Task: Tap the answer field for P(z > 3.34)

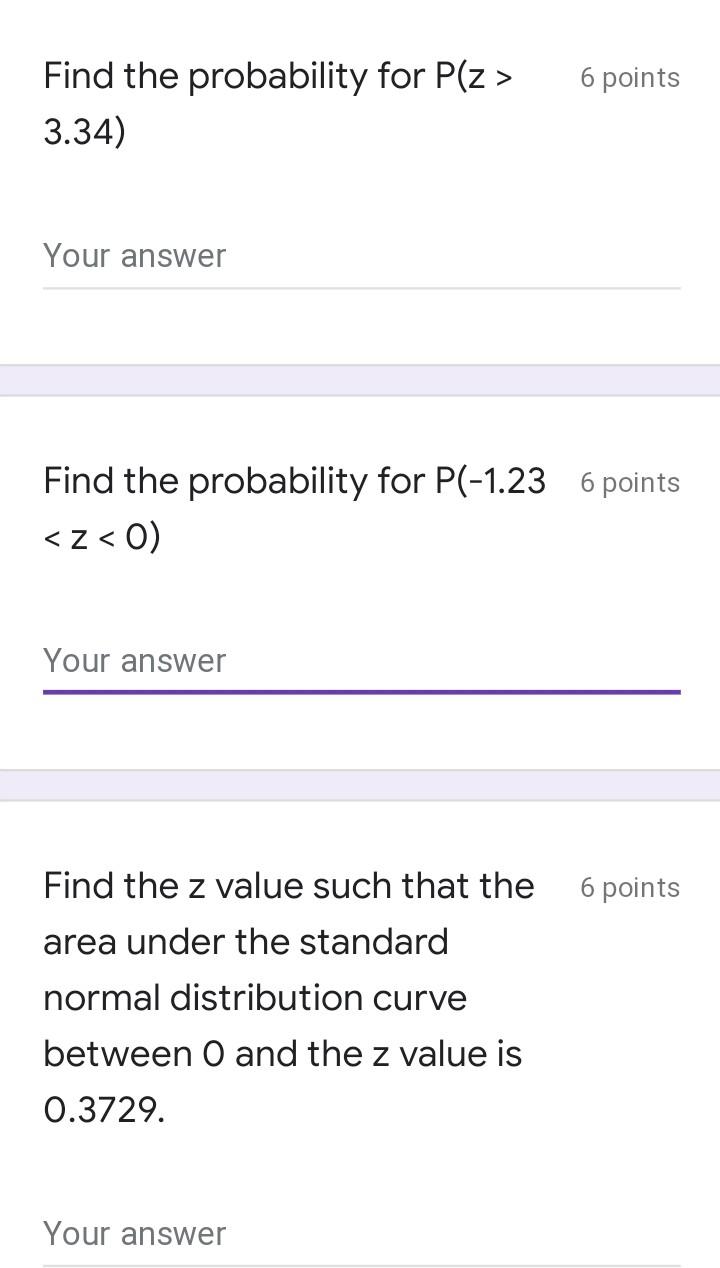Action: click(x=360, y=256)
